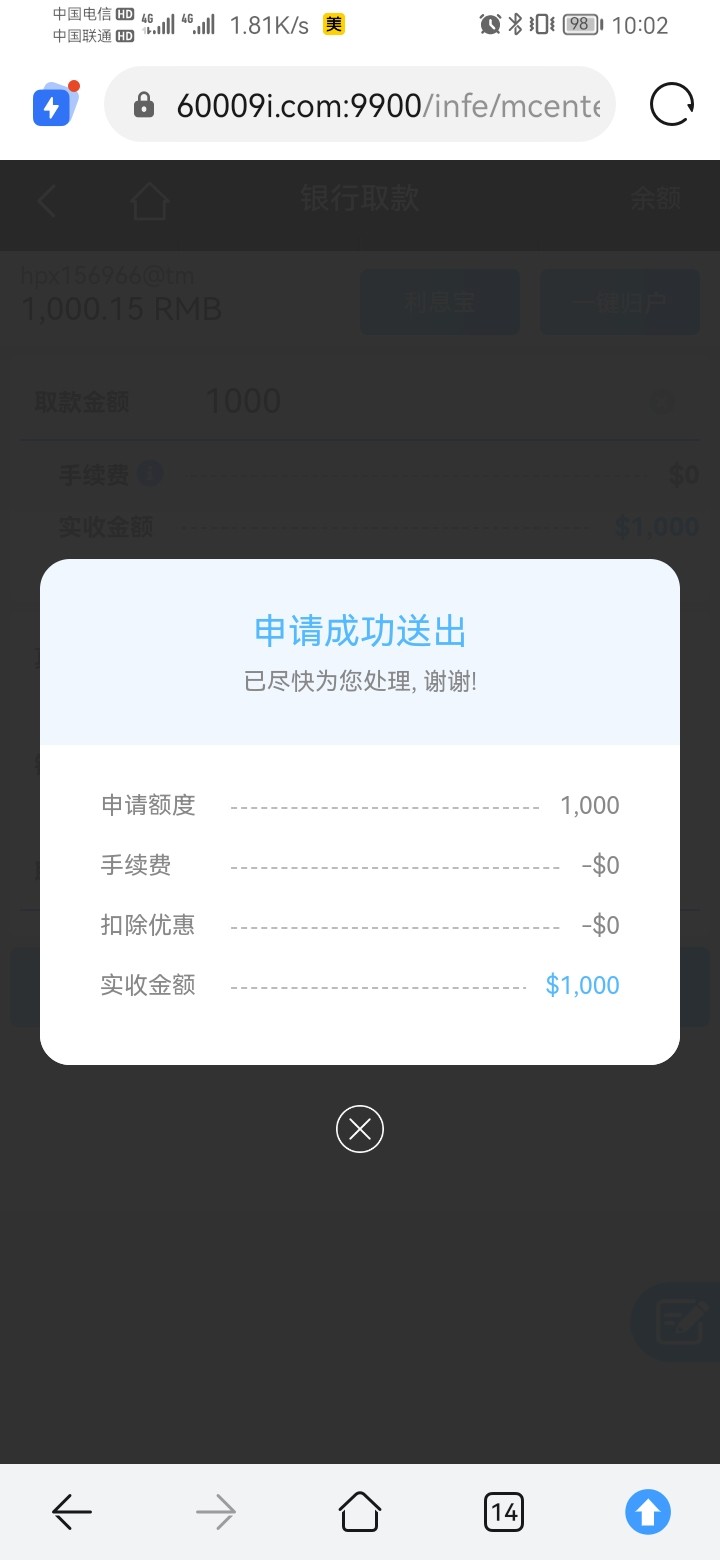Tap the home icon in the 银行取款 header
Image resolution: width=720 pixels, height=1560 pixels.
(148, 201)
